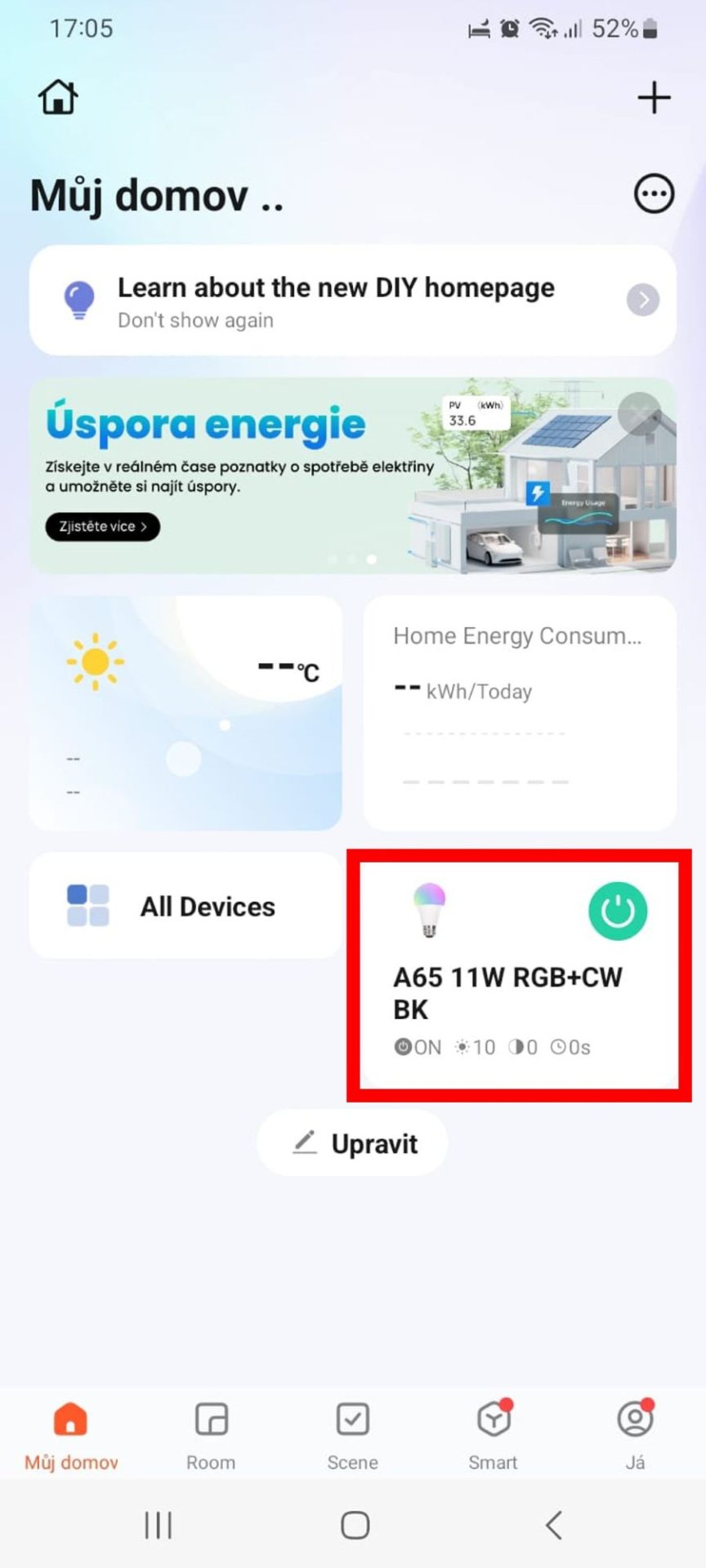Dismiss the Úspora energie banner
Screen dimensions: 706x1568
638,414
